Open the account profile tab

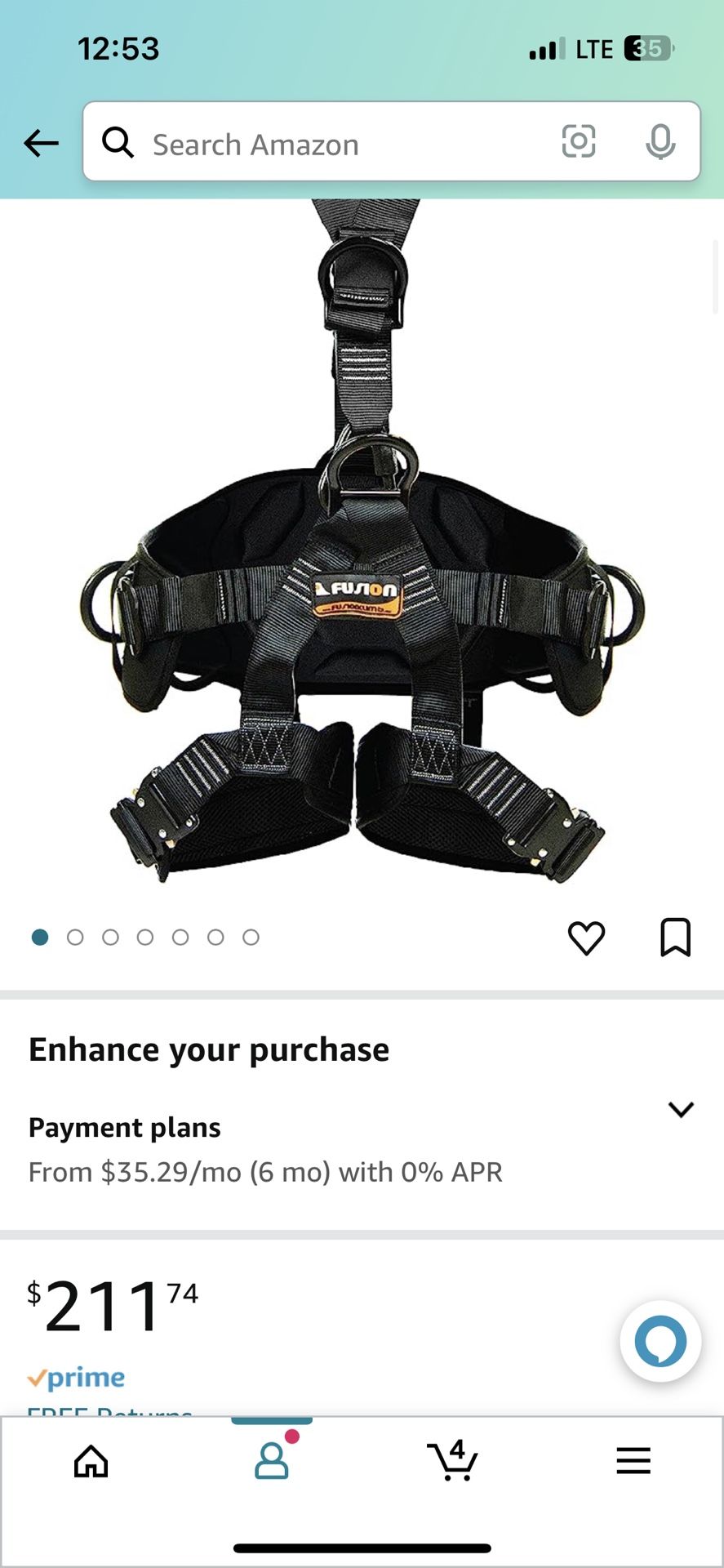[272, 1461]
